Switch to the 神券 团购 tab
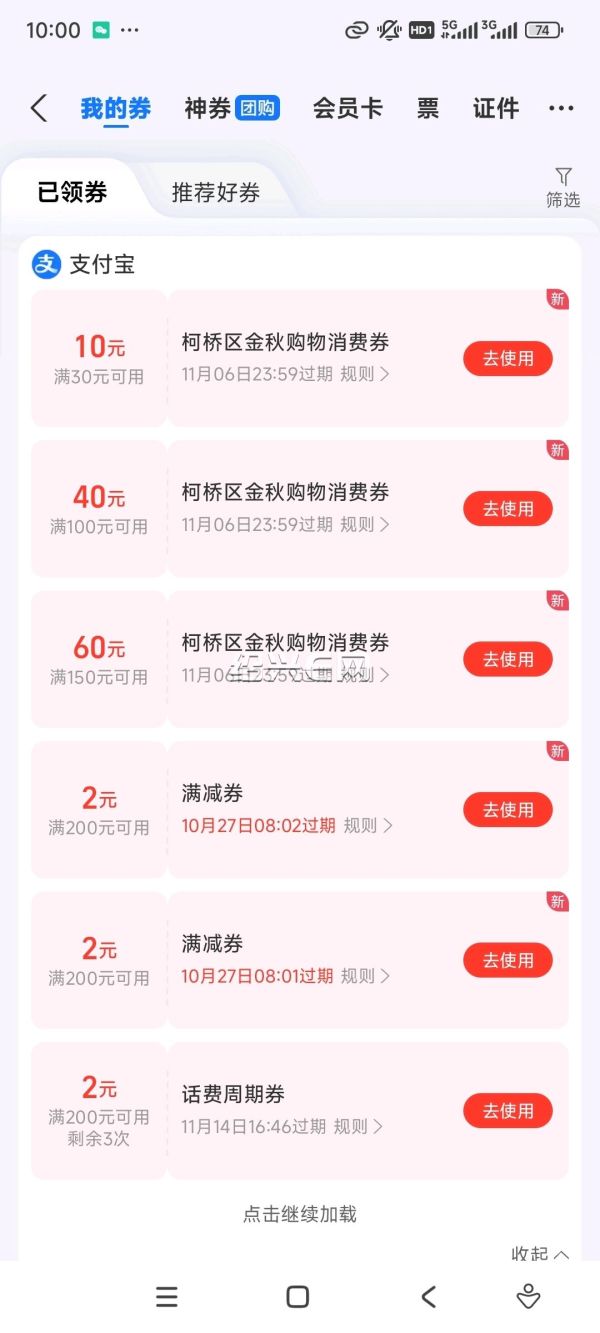 coord(231,108)
